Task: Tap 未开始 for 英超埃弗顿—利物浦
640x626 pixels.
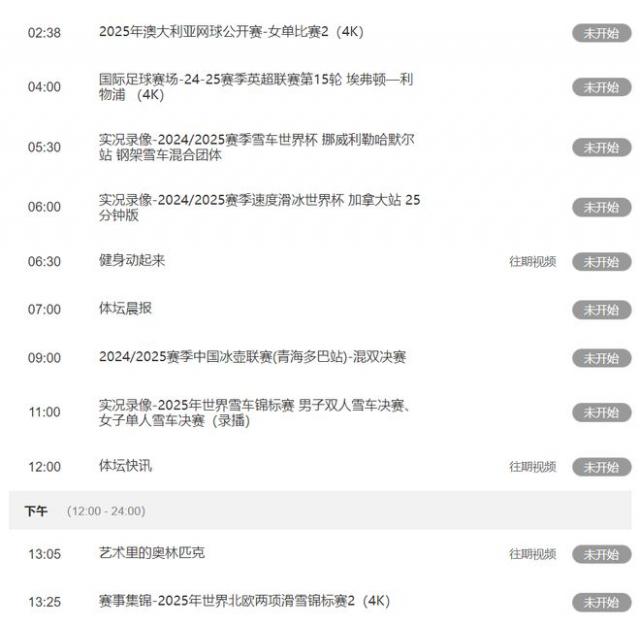Action: click(601, 87)
